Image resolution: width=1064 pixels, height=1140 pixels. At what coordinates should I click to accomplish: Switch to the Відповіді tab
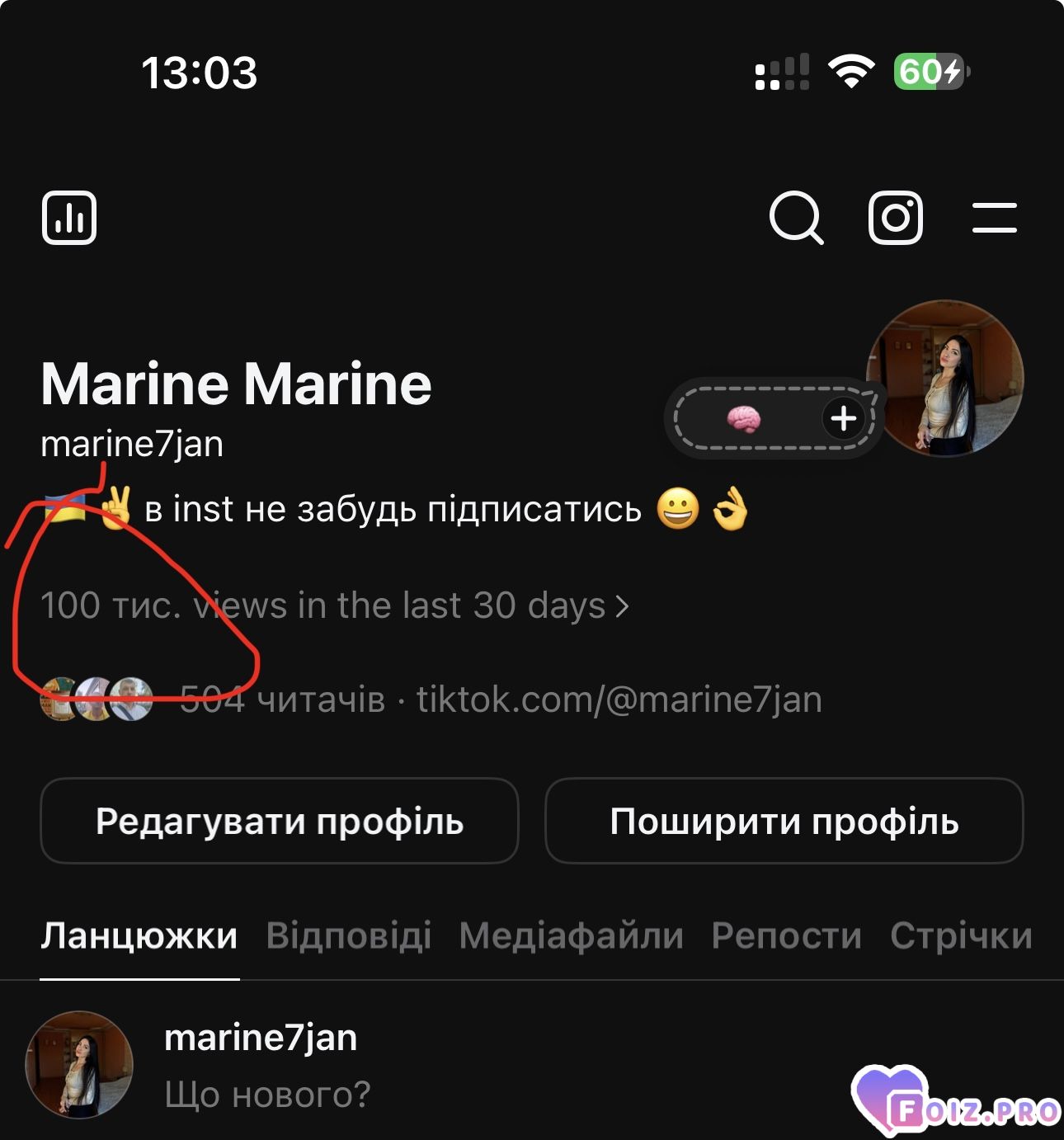point(349,936)
